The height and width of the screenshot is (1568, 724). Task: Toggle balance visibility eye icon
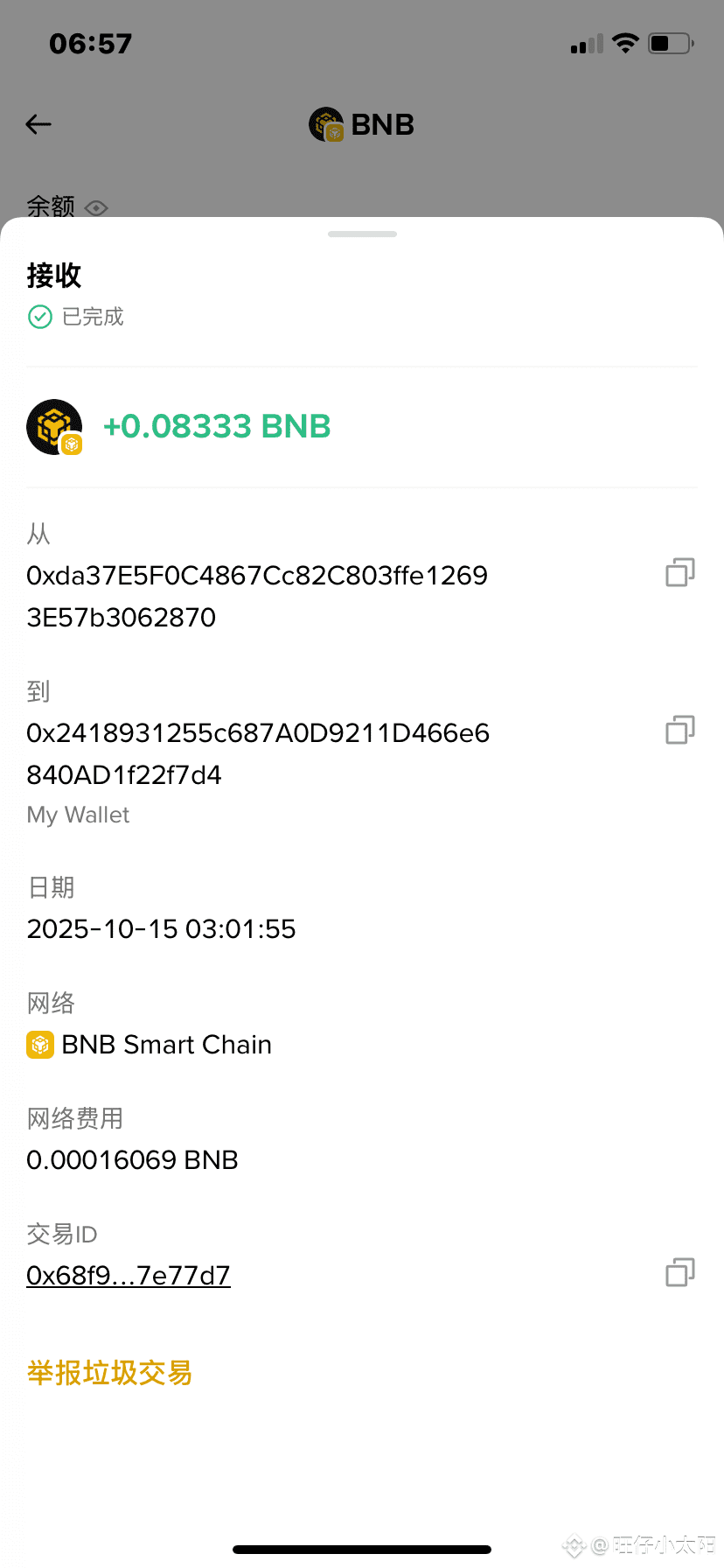coord(96,208)
